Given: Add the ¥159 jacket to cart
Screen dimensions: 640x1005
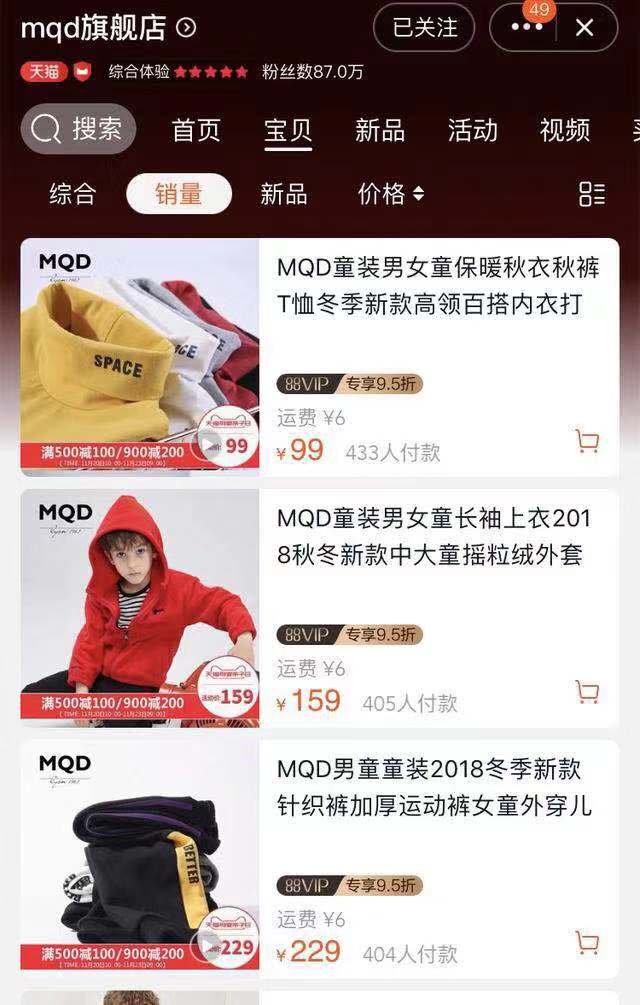Looking at the screenshot, I should point(587,692).
